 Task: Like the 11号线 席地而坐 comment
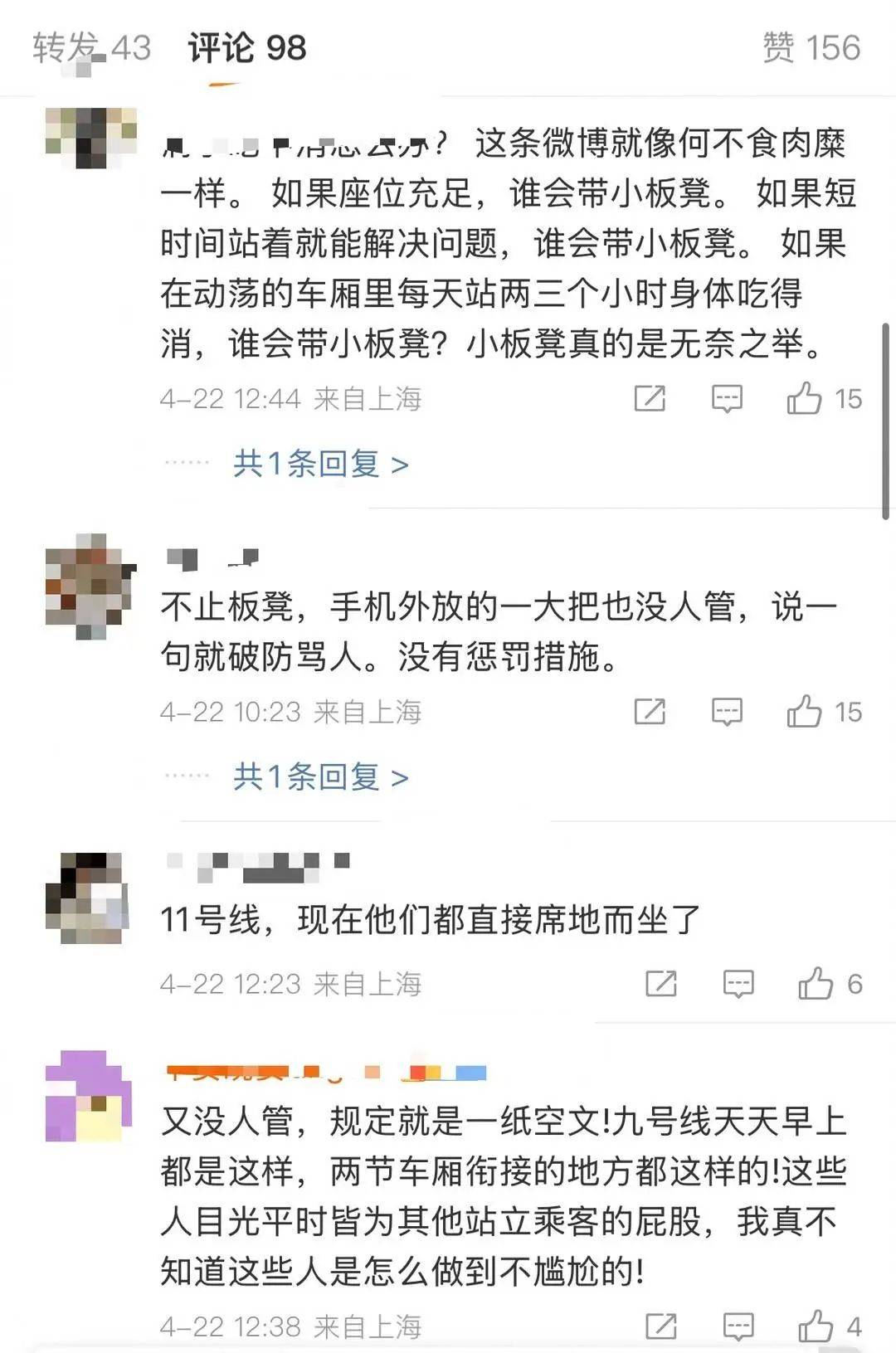816,984
